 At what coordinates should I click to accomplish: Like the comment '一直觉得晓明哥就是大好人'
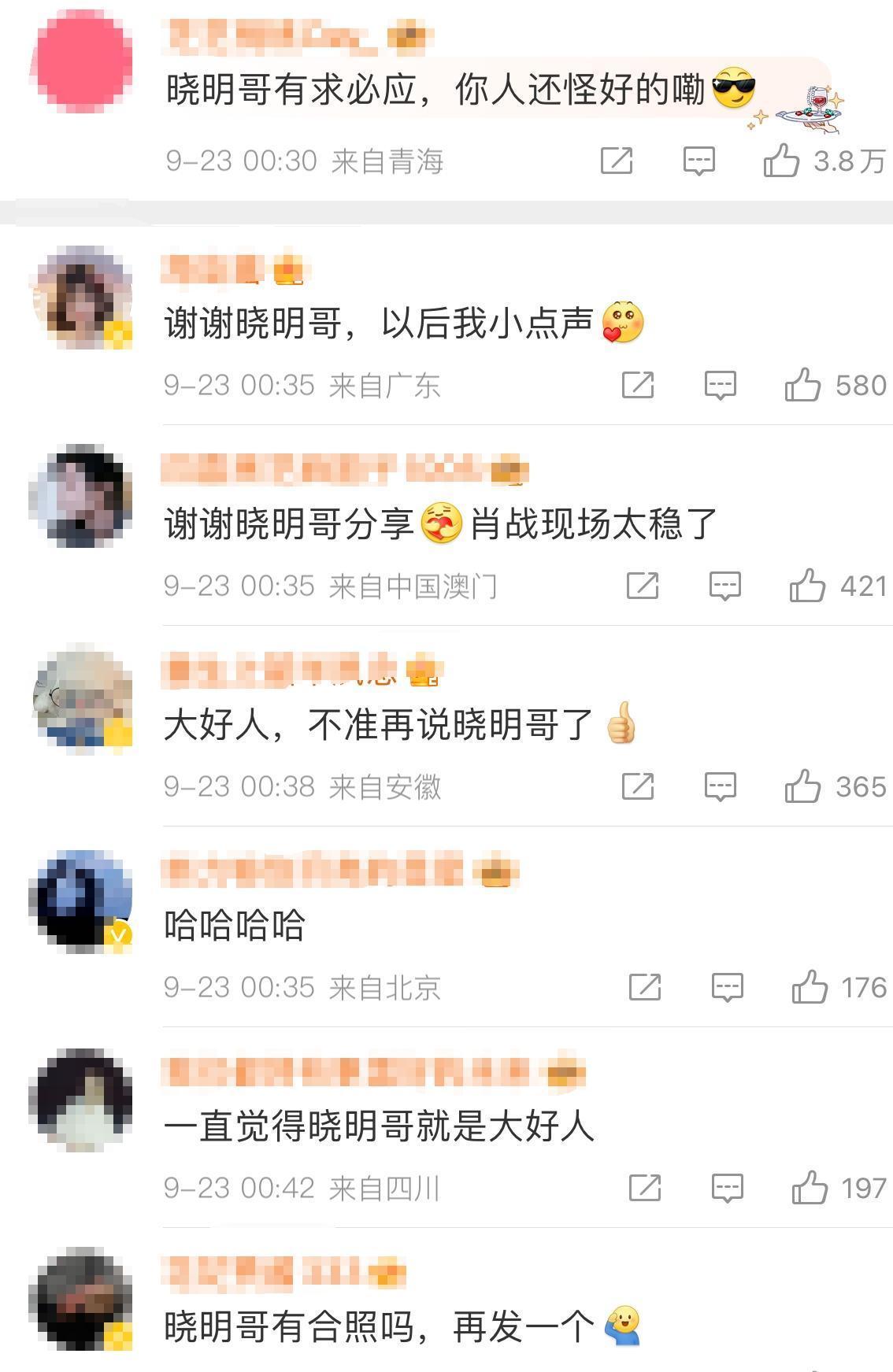pyautogui.click(x=810, y=1188)
